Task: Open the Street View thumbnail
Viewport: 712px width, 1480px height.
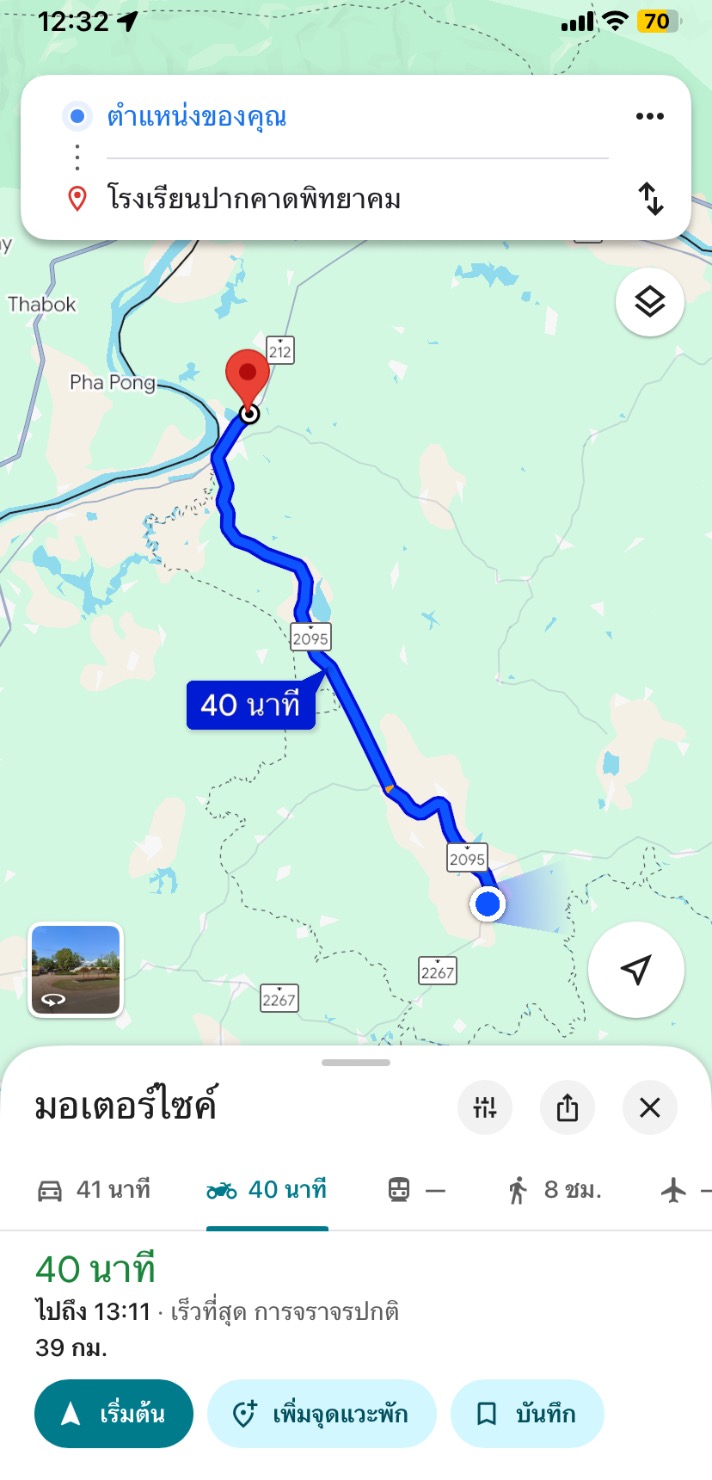Action: click(x=76, y=970)
